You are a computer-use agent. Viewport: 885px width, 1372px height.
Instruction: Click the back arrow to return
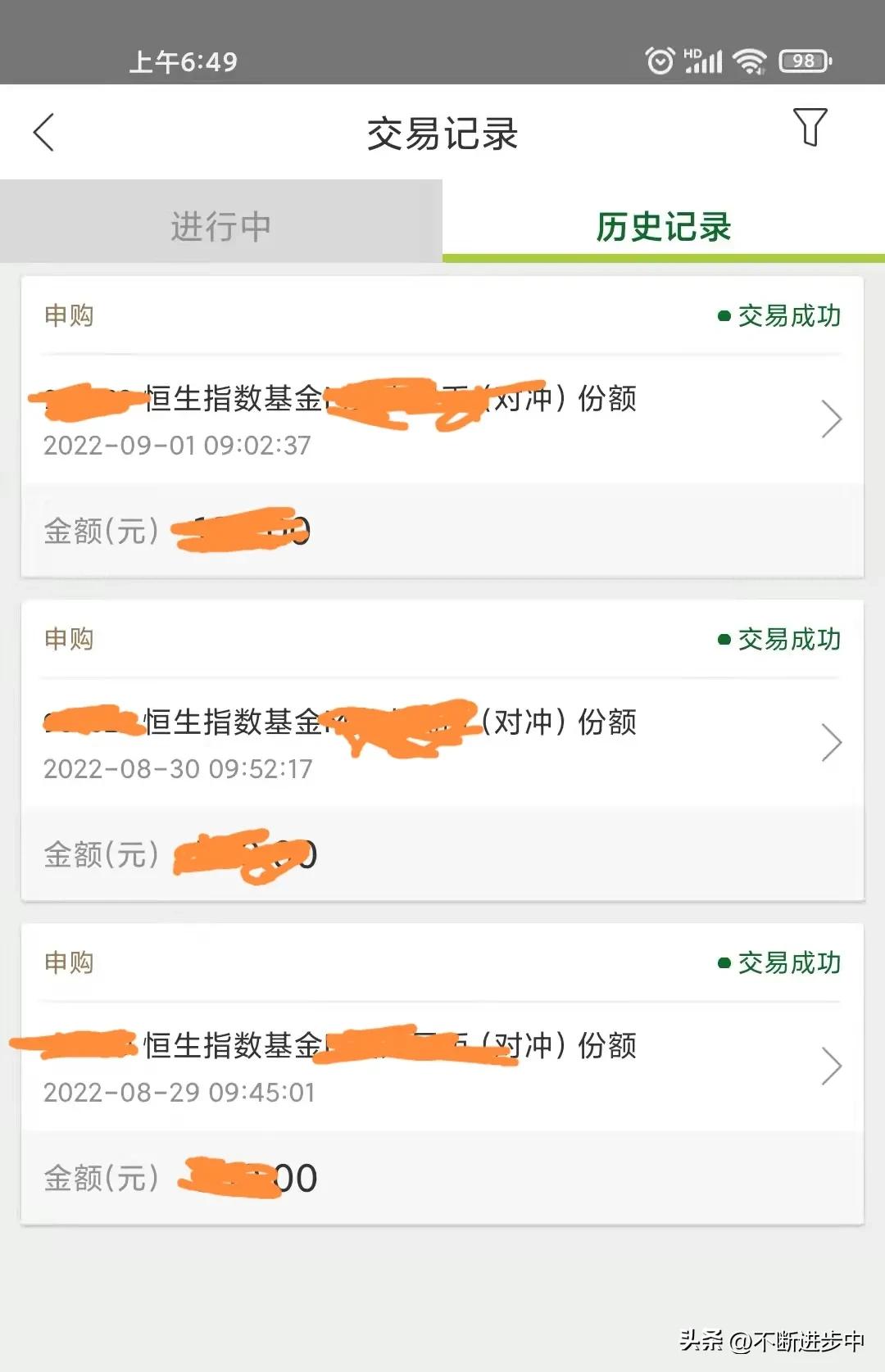coord(45,131)
